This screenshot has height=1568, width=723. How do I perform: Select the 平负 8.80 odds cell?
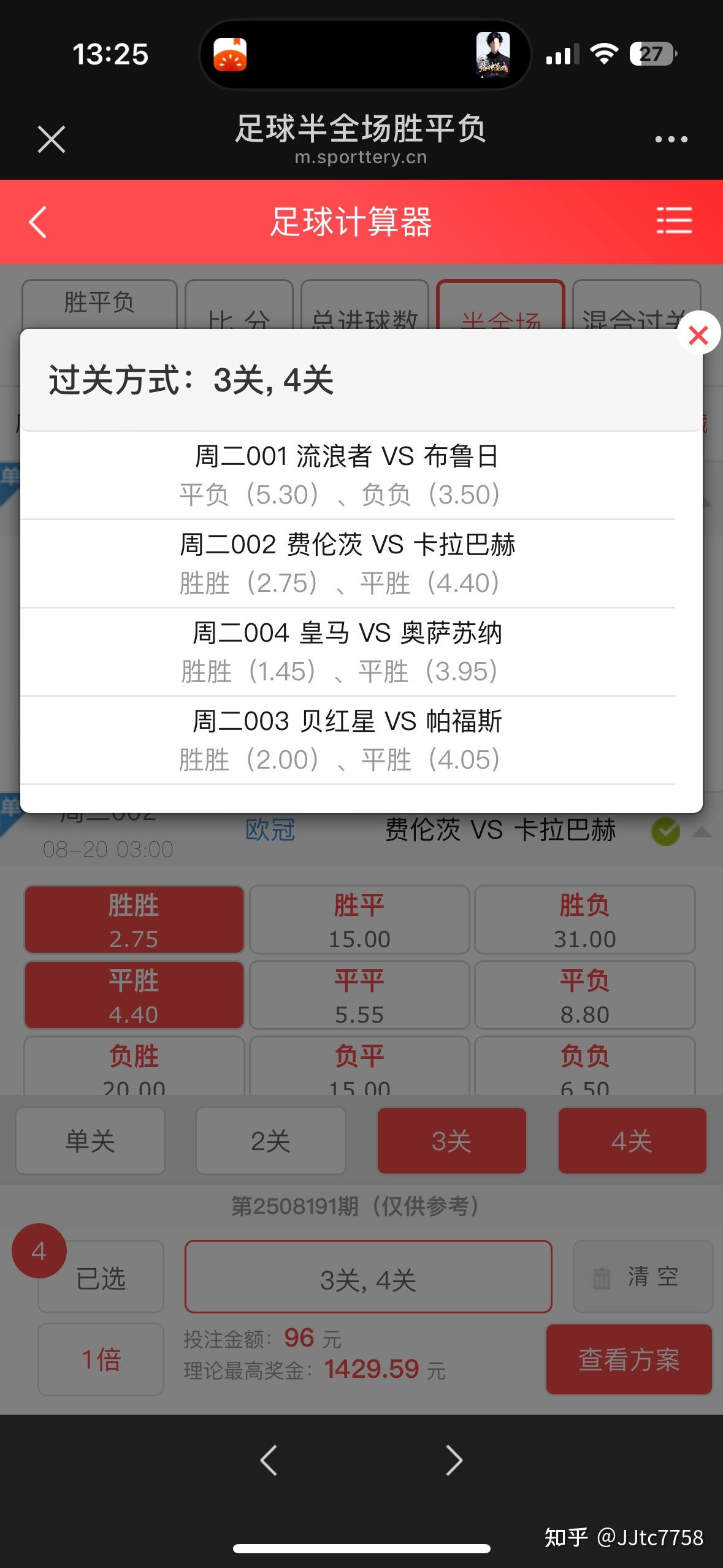[584, 994]
